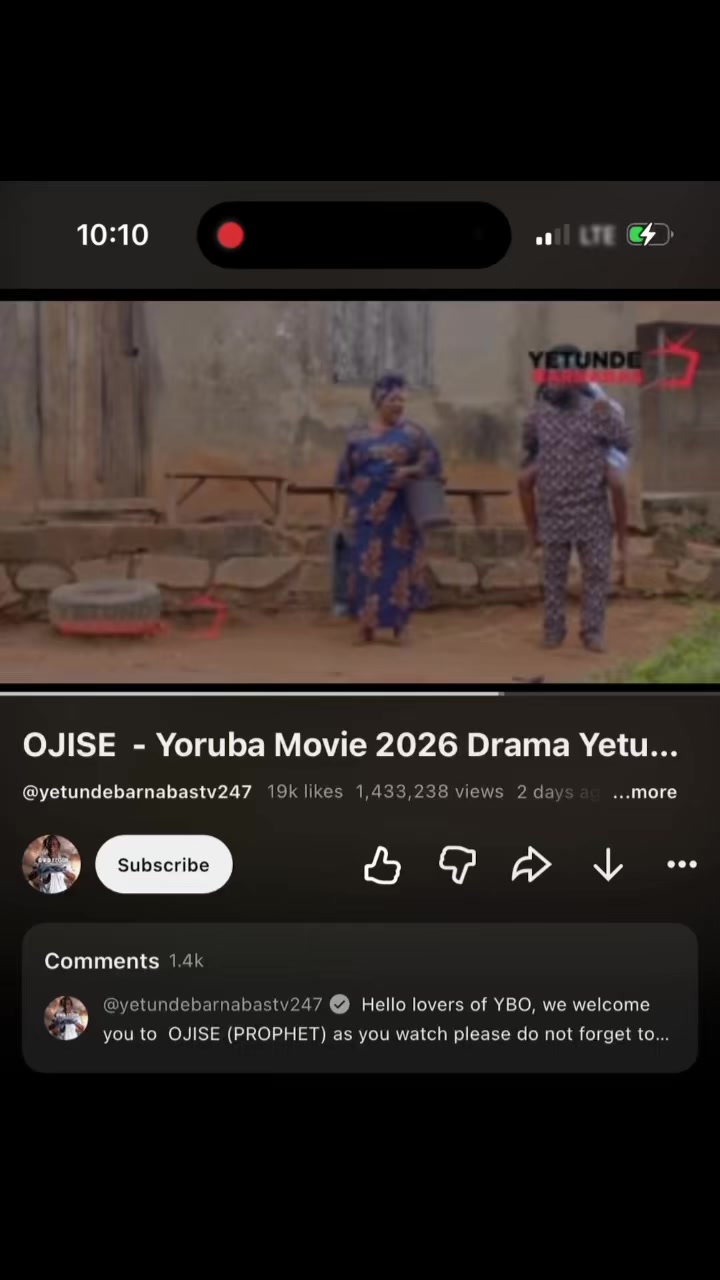Share this Yoruba movie
The image size is (720, 1280).
pos(532,865)
